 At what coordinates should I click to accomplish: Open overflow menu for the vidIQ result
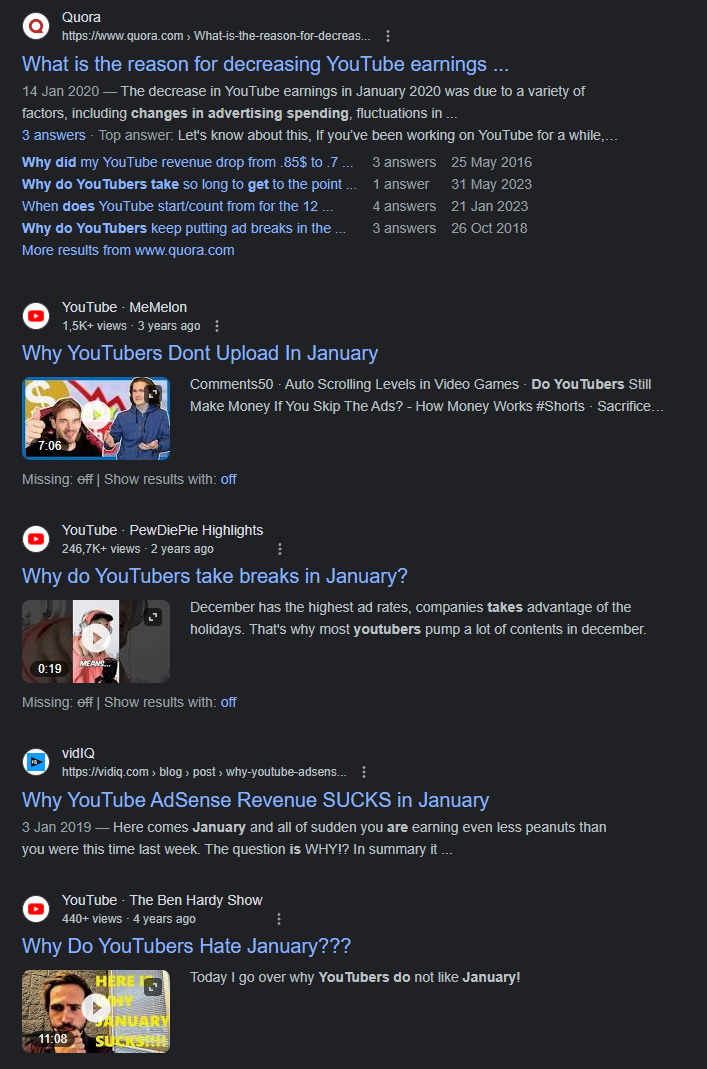pos(364,772)
